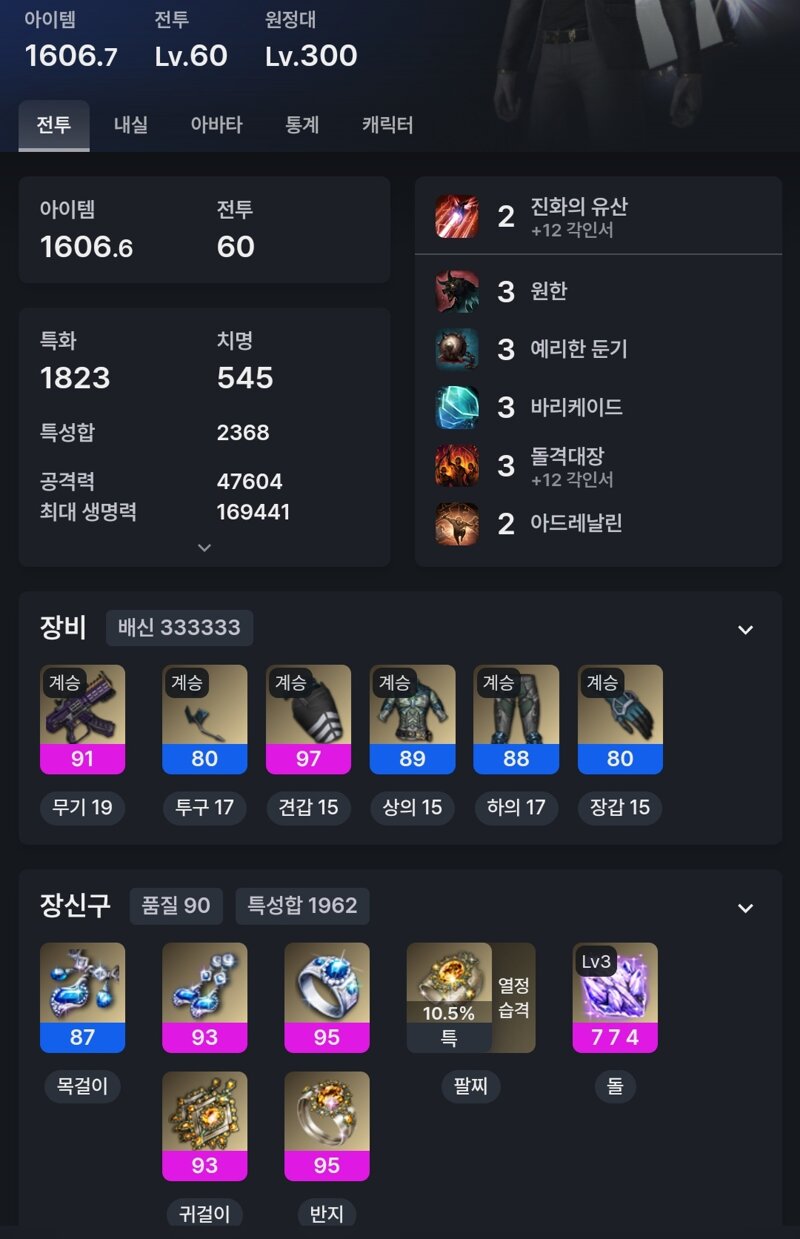Switch to the 내실 tab
The image size is (800, 1239).
click(x=130, y=125)
